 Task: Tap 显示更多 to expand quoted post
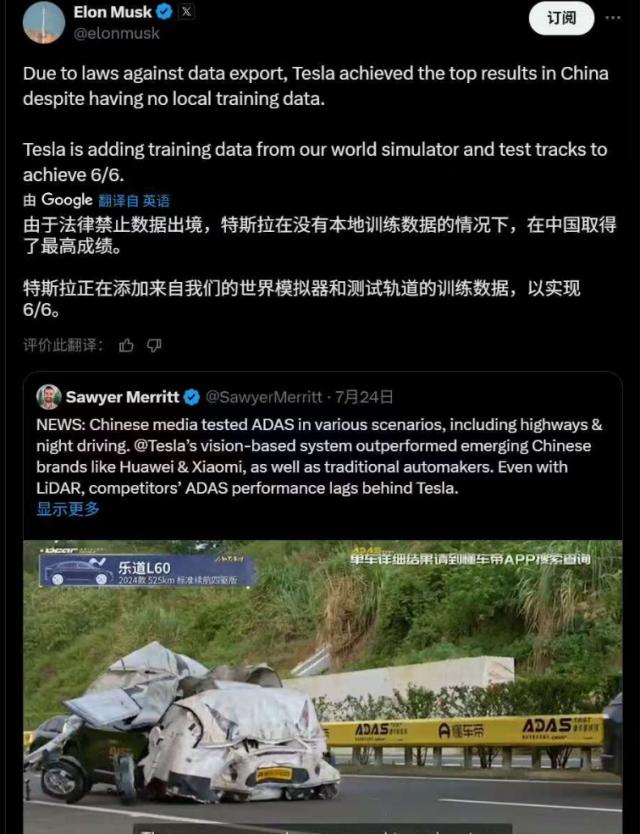(68, 509)
